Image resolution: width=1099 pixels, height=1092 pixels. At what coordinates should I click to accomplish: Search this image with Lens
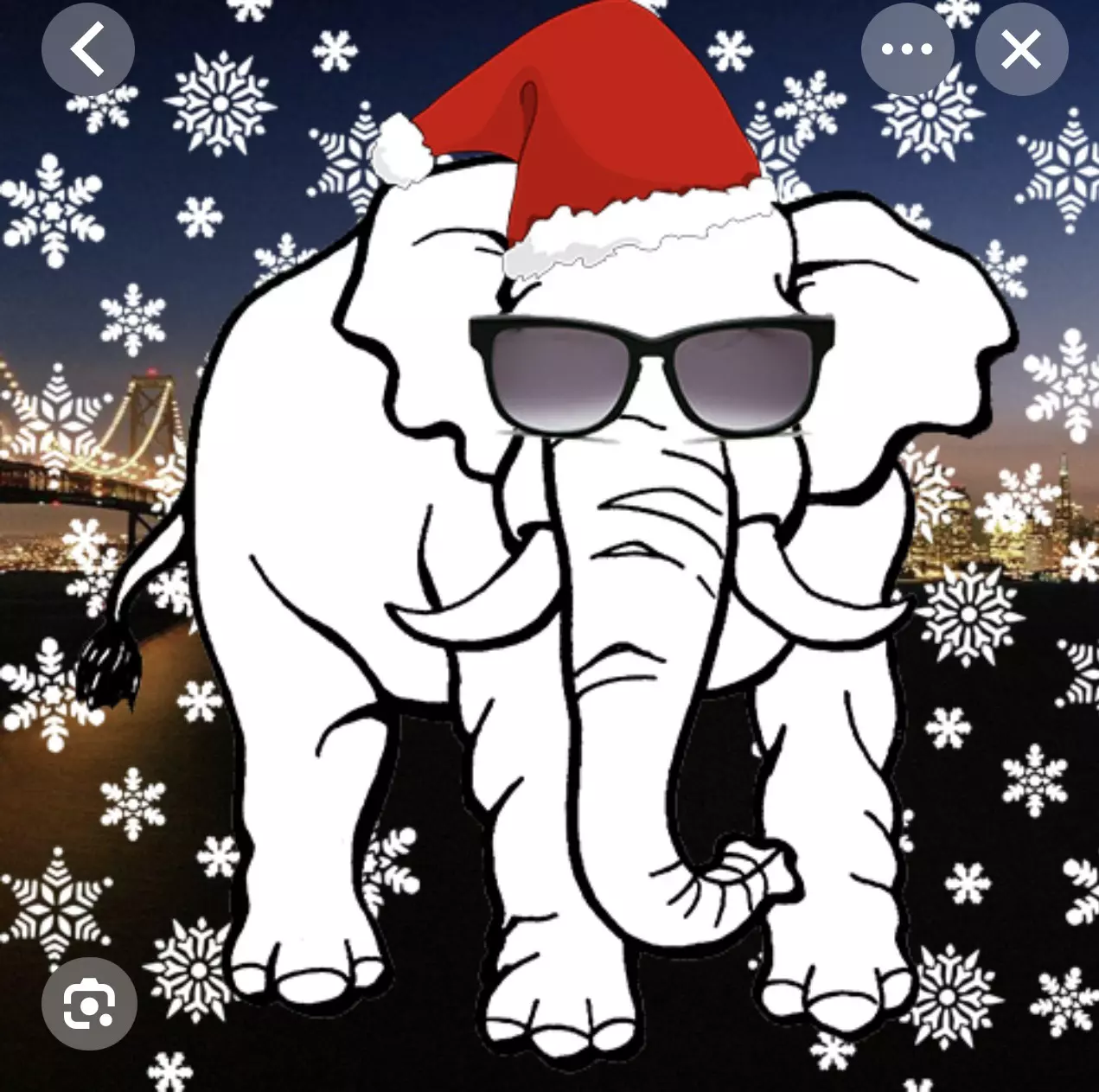pyautogui.click(x=88, y=1003)
